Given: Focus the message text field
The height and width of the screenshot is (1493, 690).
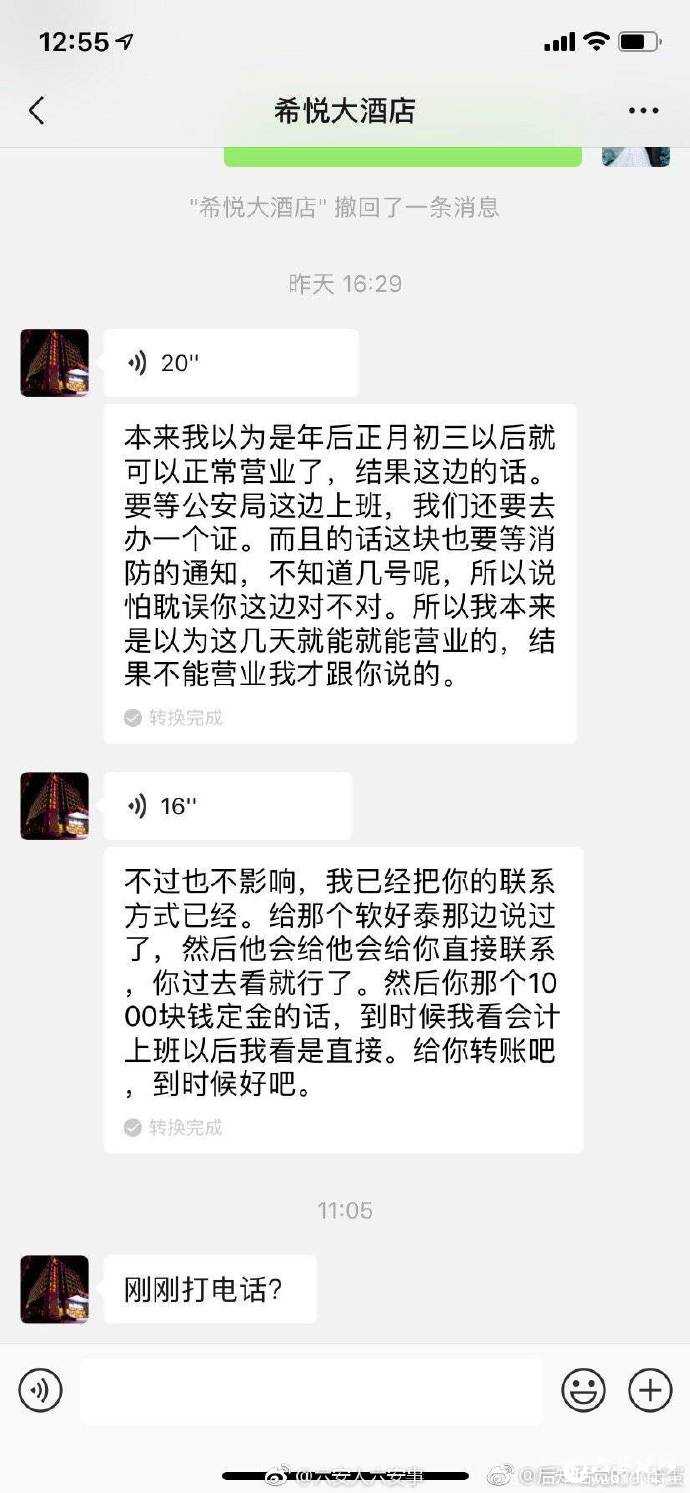Looking at the screenshot, I should tap(310, 1390).
